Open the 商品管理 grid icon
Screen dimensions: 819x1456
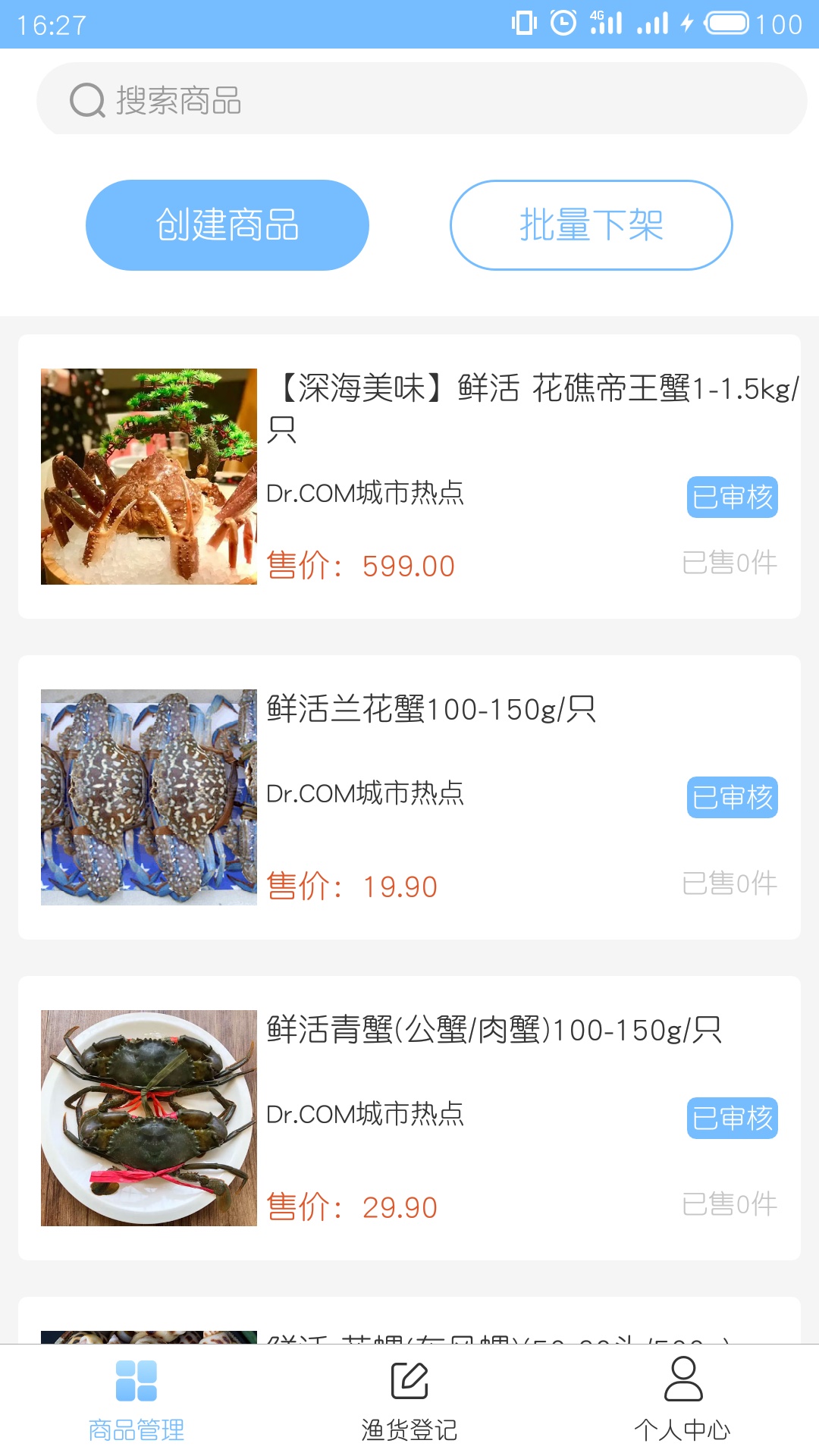tap(136, 1382)
